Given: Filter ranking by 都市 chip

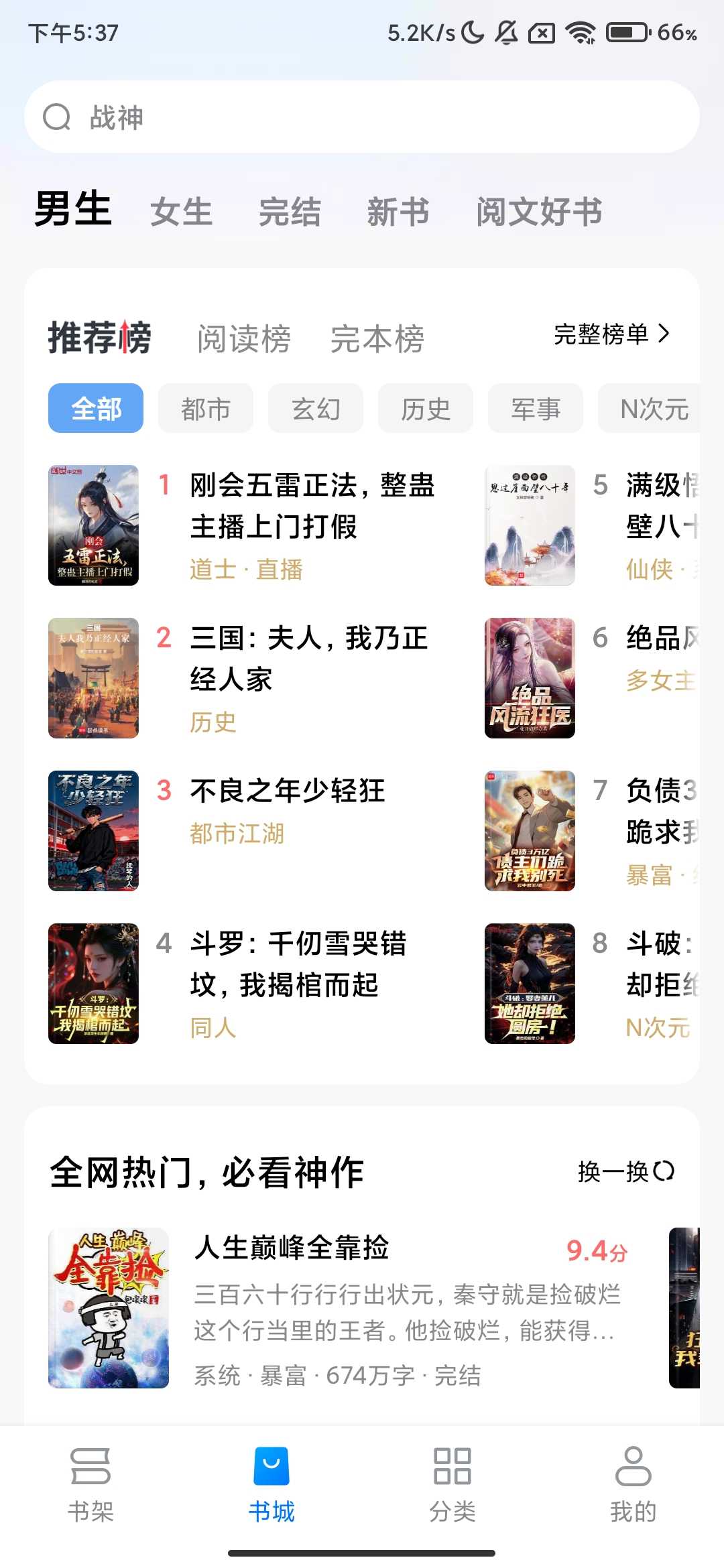Looking at the screenshot, I should (x=205, y=408).
